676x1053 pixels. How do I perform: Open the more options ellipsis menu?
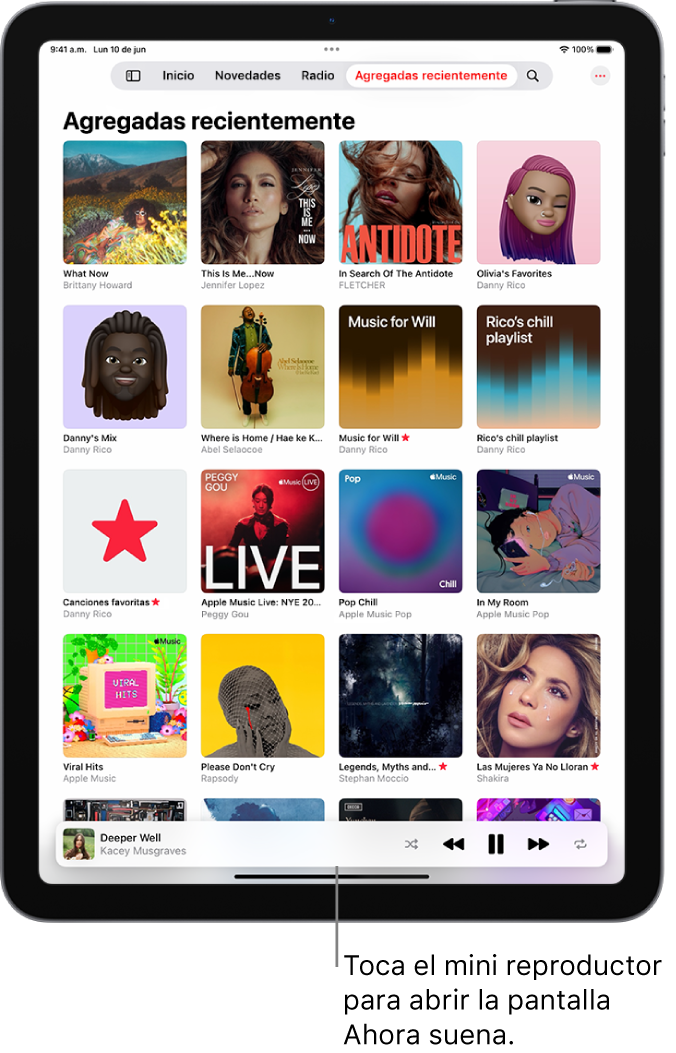[600, 76]
